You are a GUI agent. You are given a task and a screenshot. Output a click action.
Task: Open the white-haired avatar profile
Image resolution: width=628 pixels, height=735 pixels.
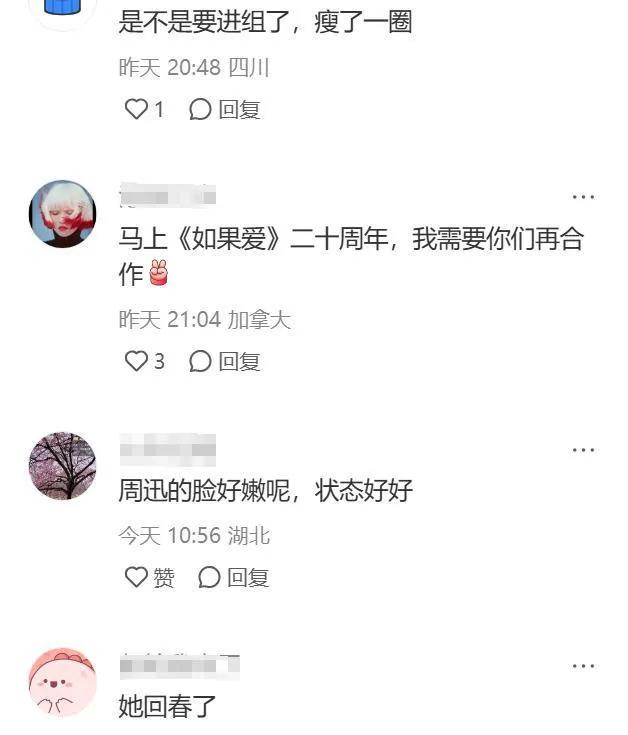click(x=63, y=213)
